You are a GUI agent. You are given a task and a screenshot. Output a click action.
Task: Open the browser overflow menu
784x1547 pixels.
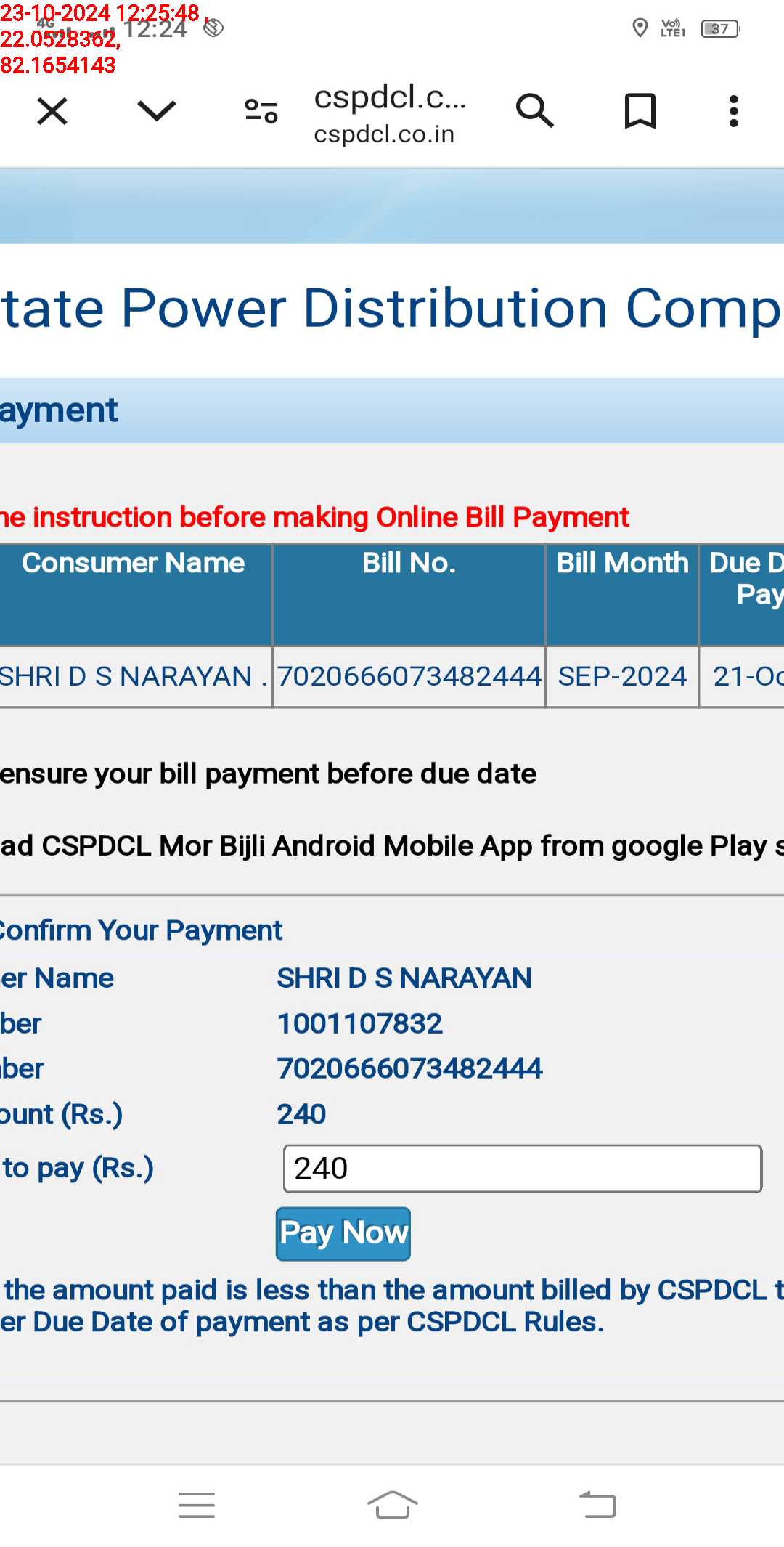point(734,111)
